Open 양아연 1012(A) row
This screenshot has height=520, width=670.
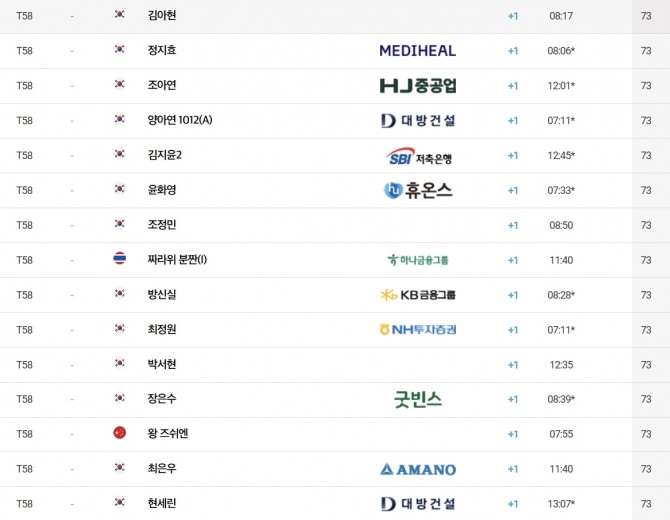(335, 121)
